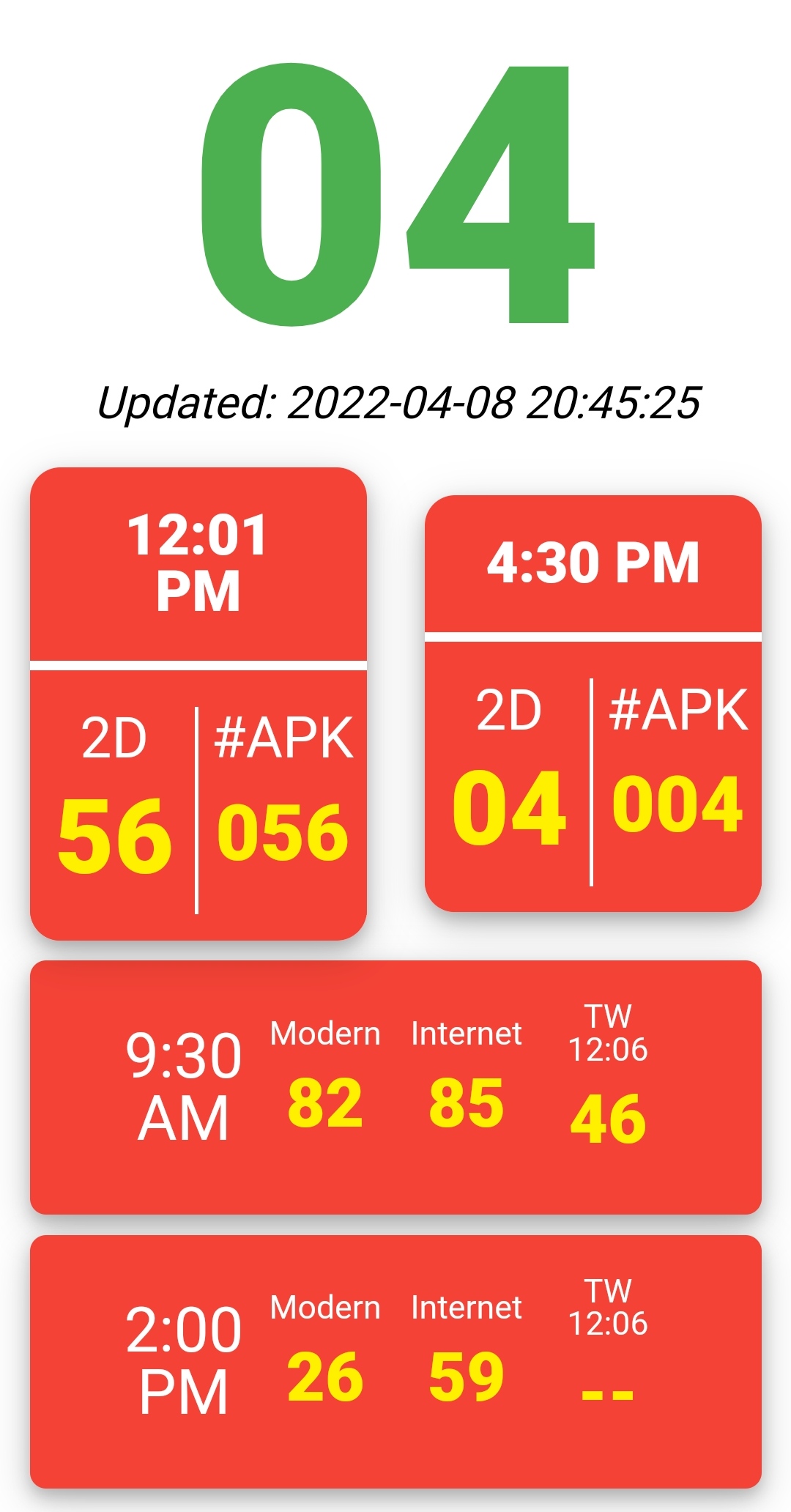View the 2:00 PM Modern Internet card
The height and width of the screenshot is (1512, 791).
395,1361
